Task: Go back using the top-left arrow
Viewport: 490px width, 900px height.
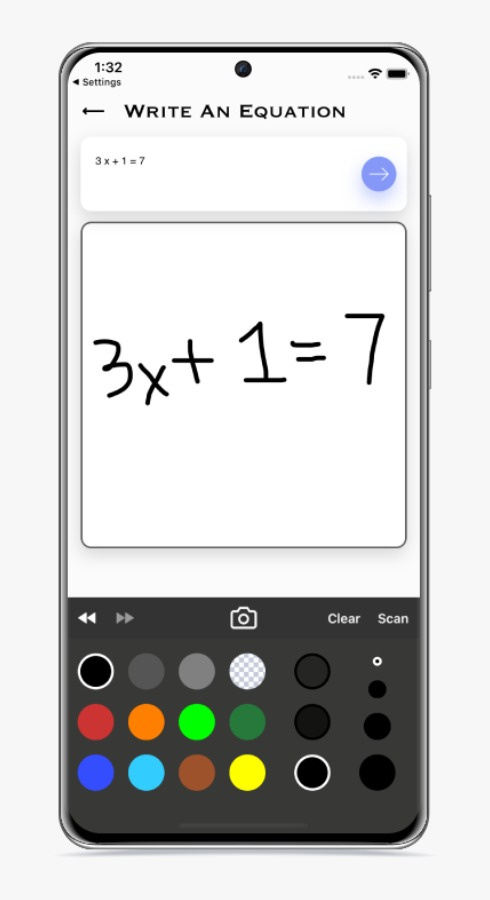Action: (x=94, y=111)
